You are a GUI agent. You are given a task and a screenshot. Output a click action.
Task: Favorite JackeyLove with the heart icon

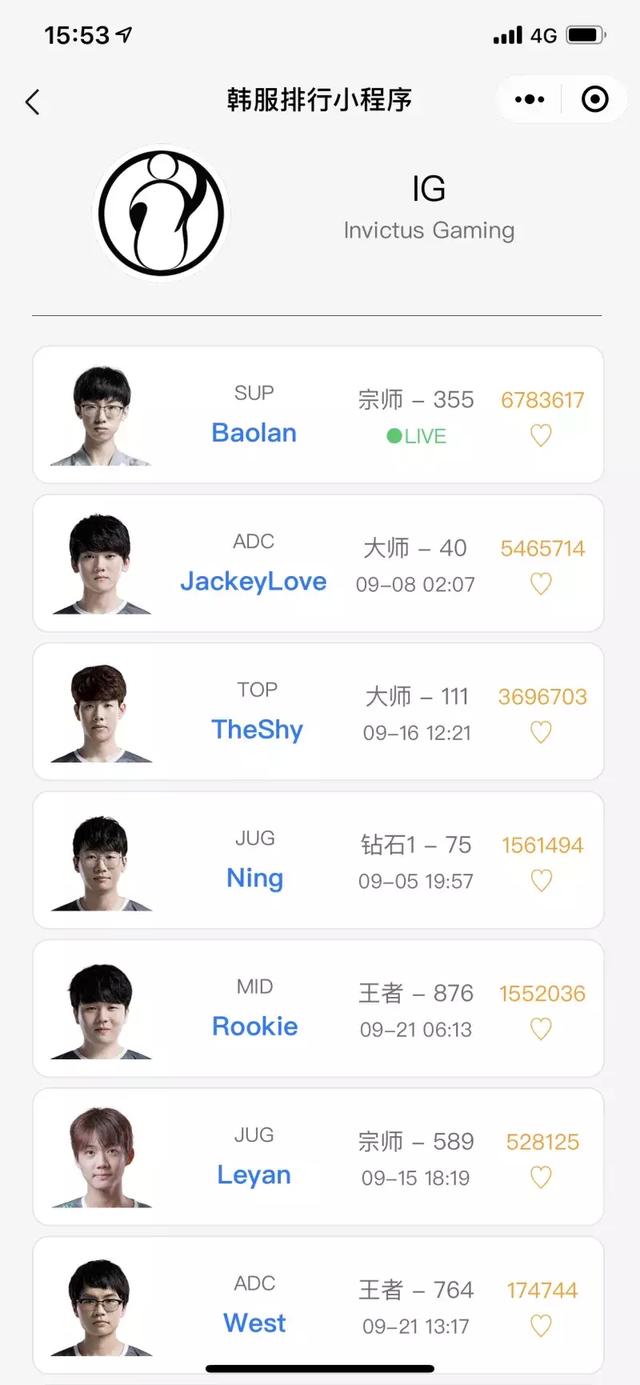click(541, 584)
